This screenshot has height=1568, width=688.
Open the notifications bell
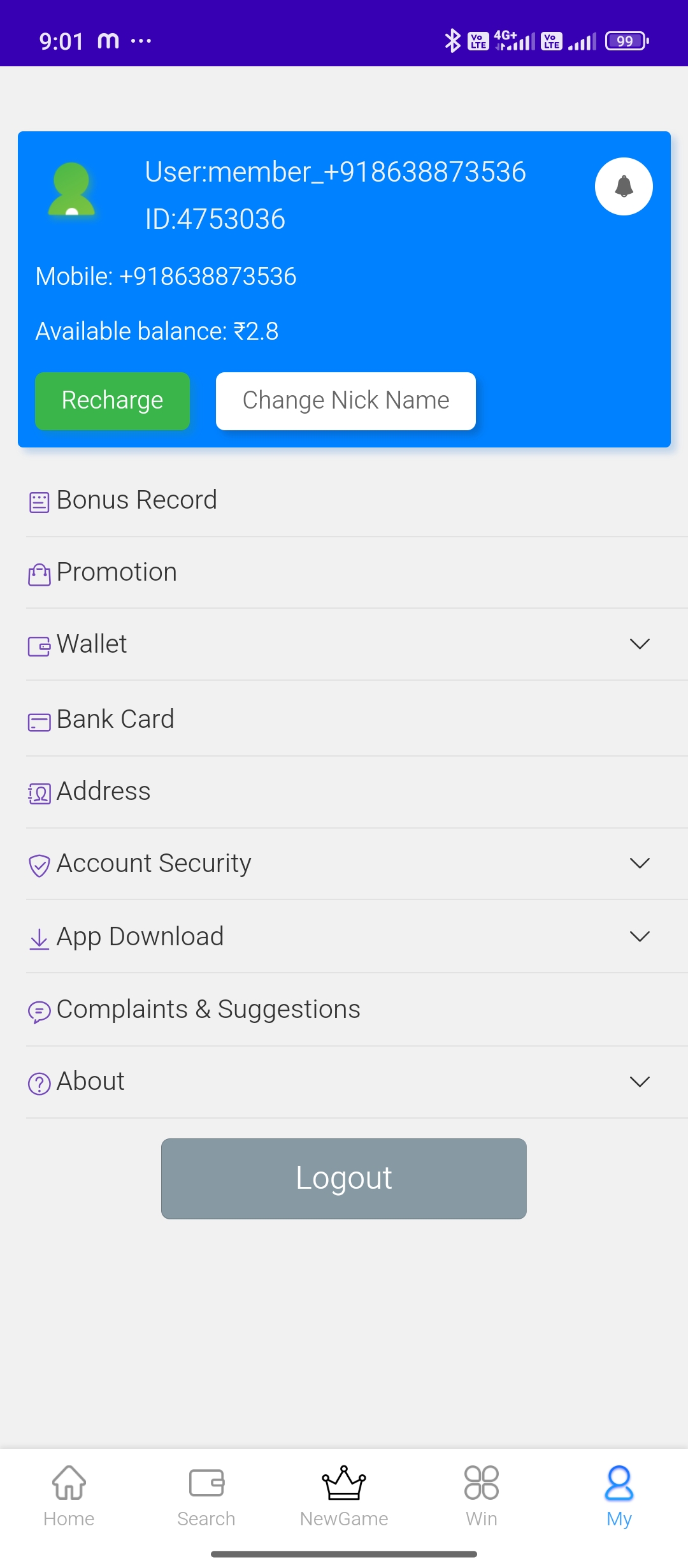(x=624, y=186)
